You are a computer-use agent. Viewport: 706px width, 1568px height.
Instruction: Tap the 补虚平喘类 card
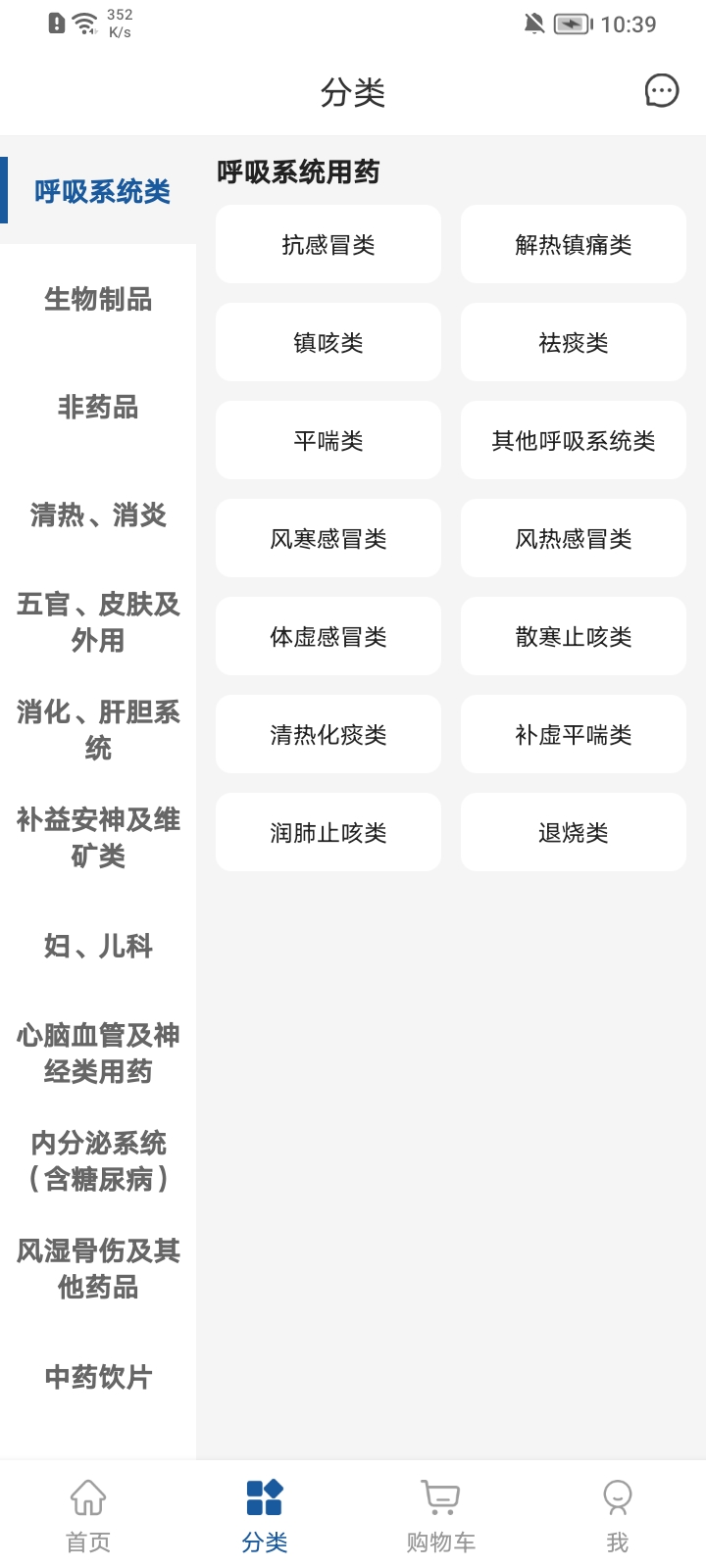(x=573, y=734)
